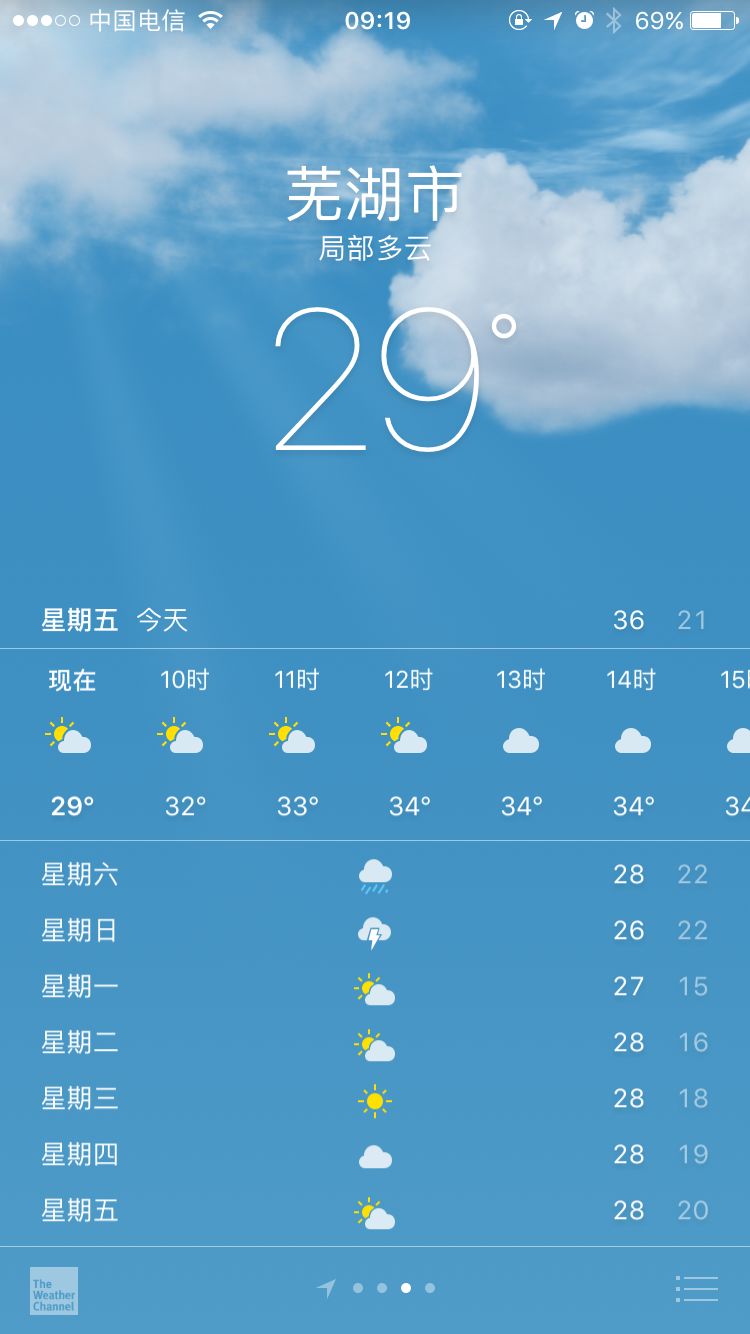The width and height of the screenshot is (750, 1334).
Task: Tap the fourth page indicator dot
Action: coord(408,1289)
